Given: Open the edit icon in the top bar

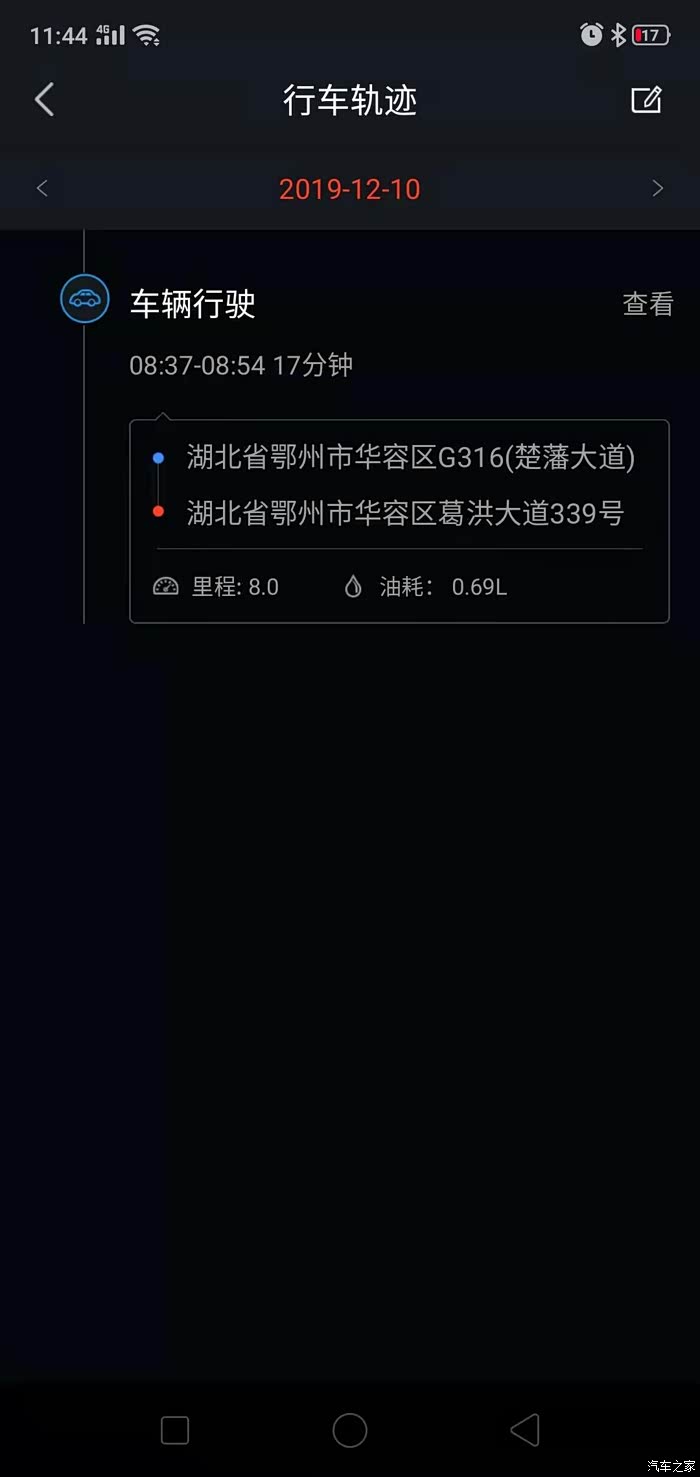Looking at the screenshot, I should (646, 100).
